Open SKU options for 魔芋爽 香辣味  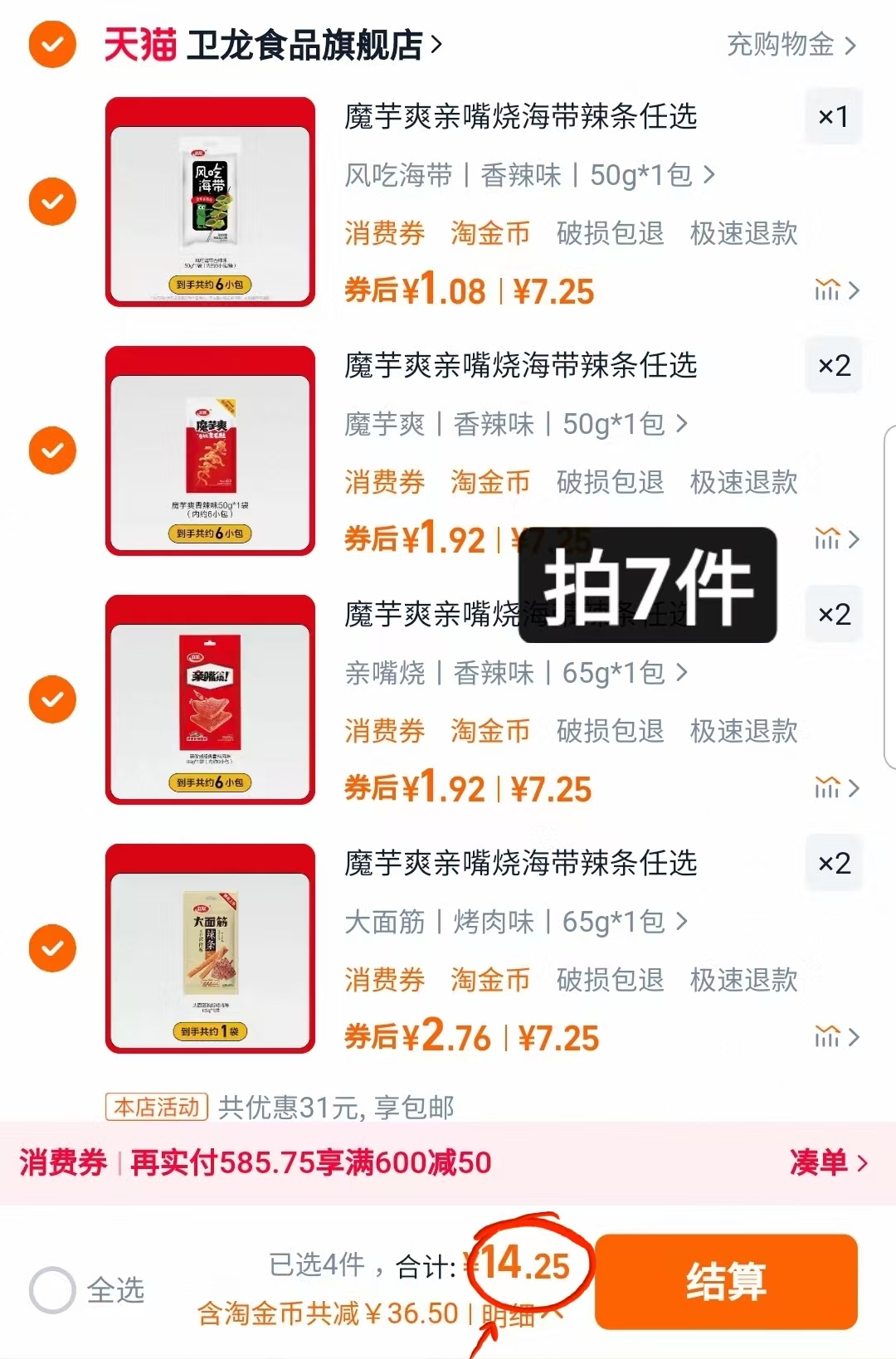pyautogui.click(x=514, y=425)
